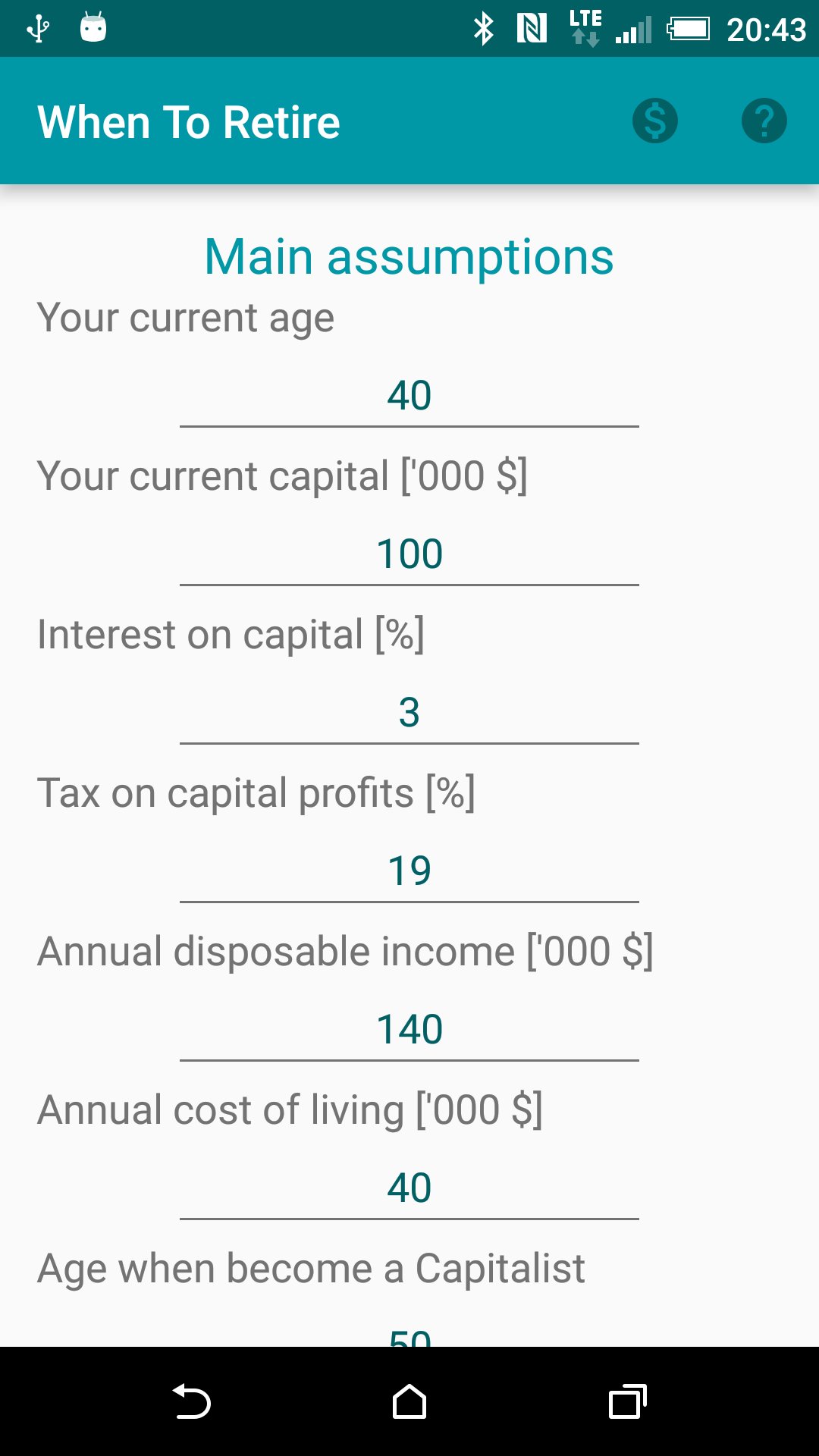Tap the Bluetooth icon in the status bar
Viewport: 819px width, 1456px height.
tap(483, 28)
